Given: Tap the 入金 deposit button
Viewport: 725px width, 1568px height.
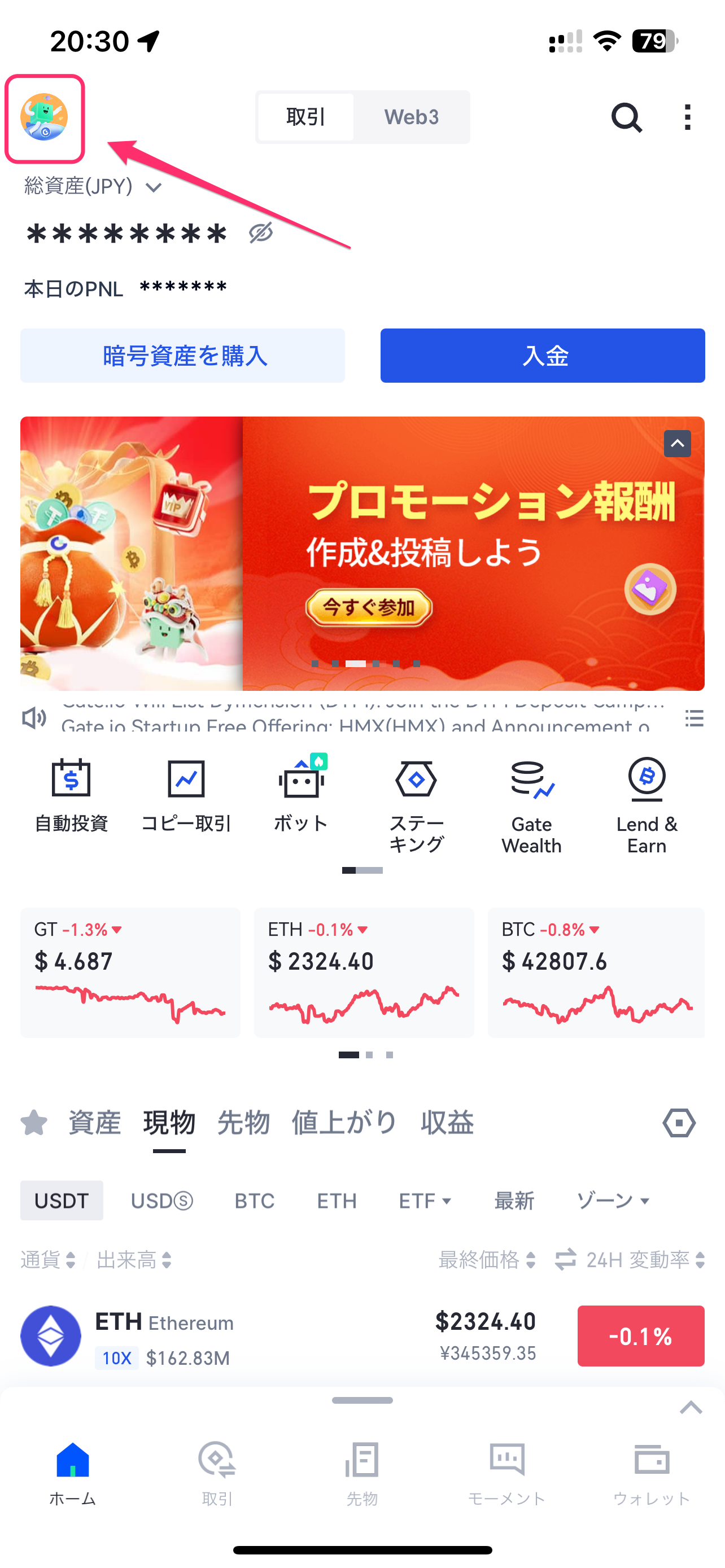Looking at the screenshot, I should point(543,356).
